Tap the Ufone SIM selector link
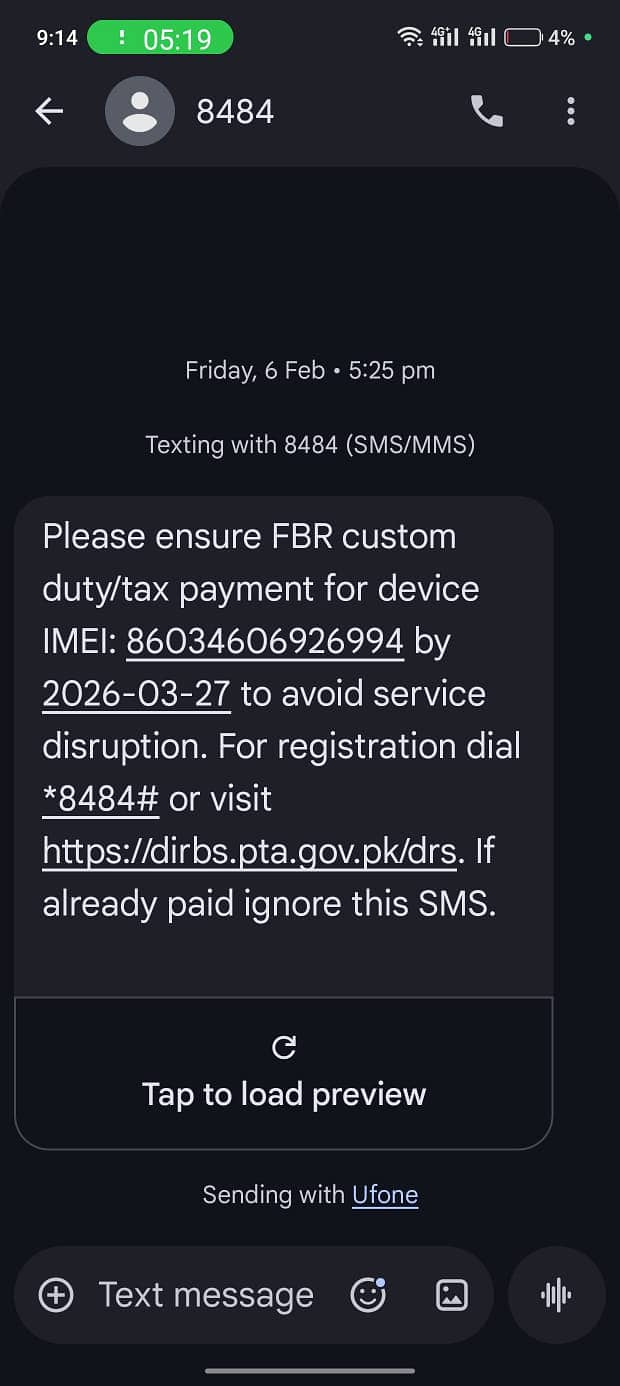Image resolution: width=620 pixels, height=1386 pixels. (385, 1195)
